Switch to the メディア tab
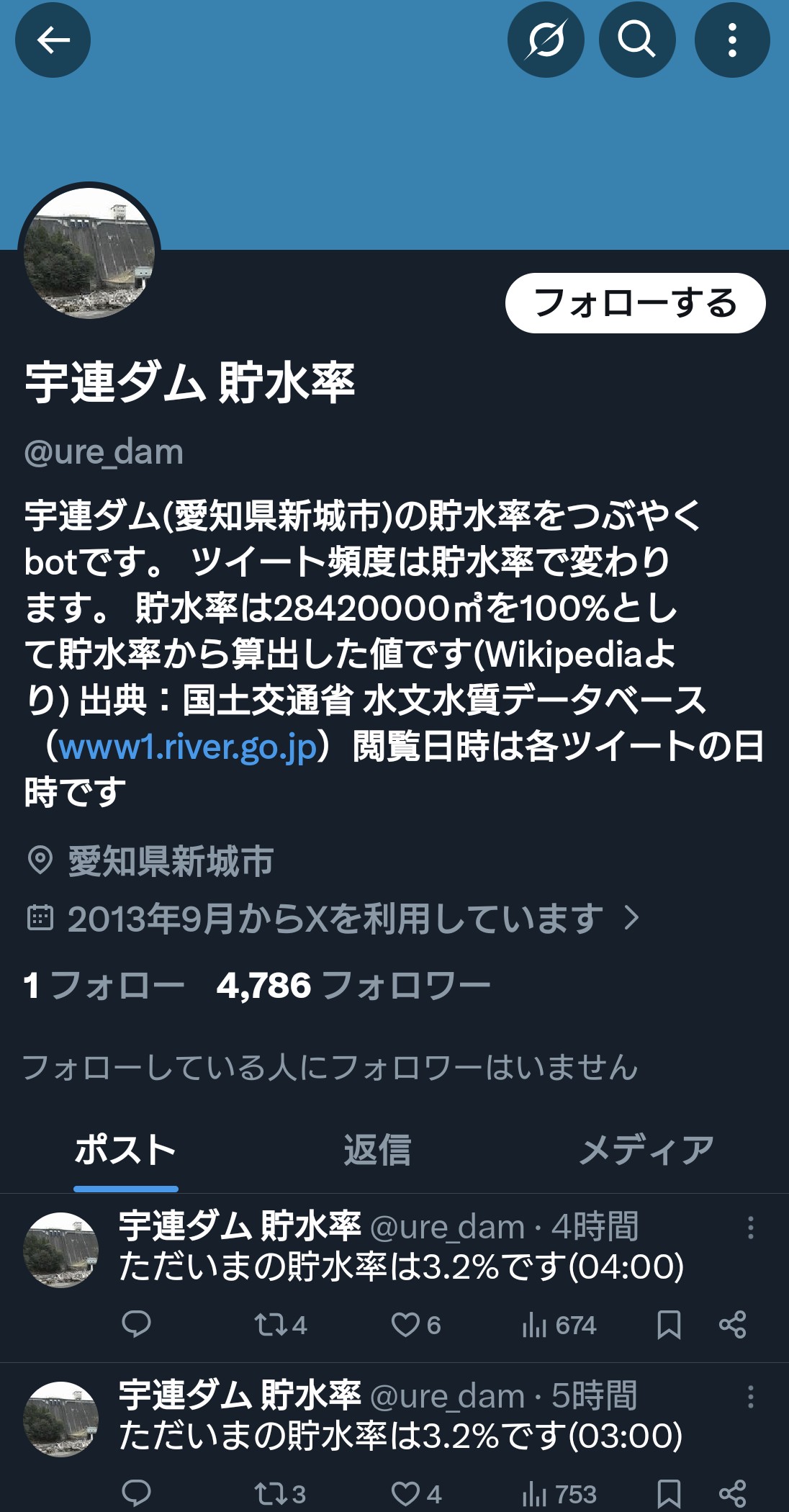Viewport: 789px width, 1512px height. tap(646, 1150)
